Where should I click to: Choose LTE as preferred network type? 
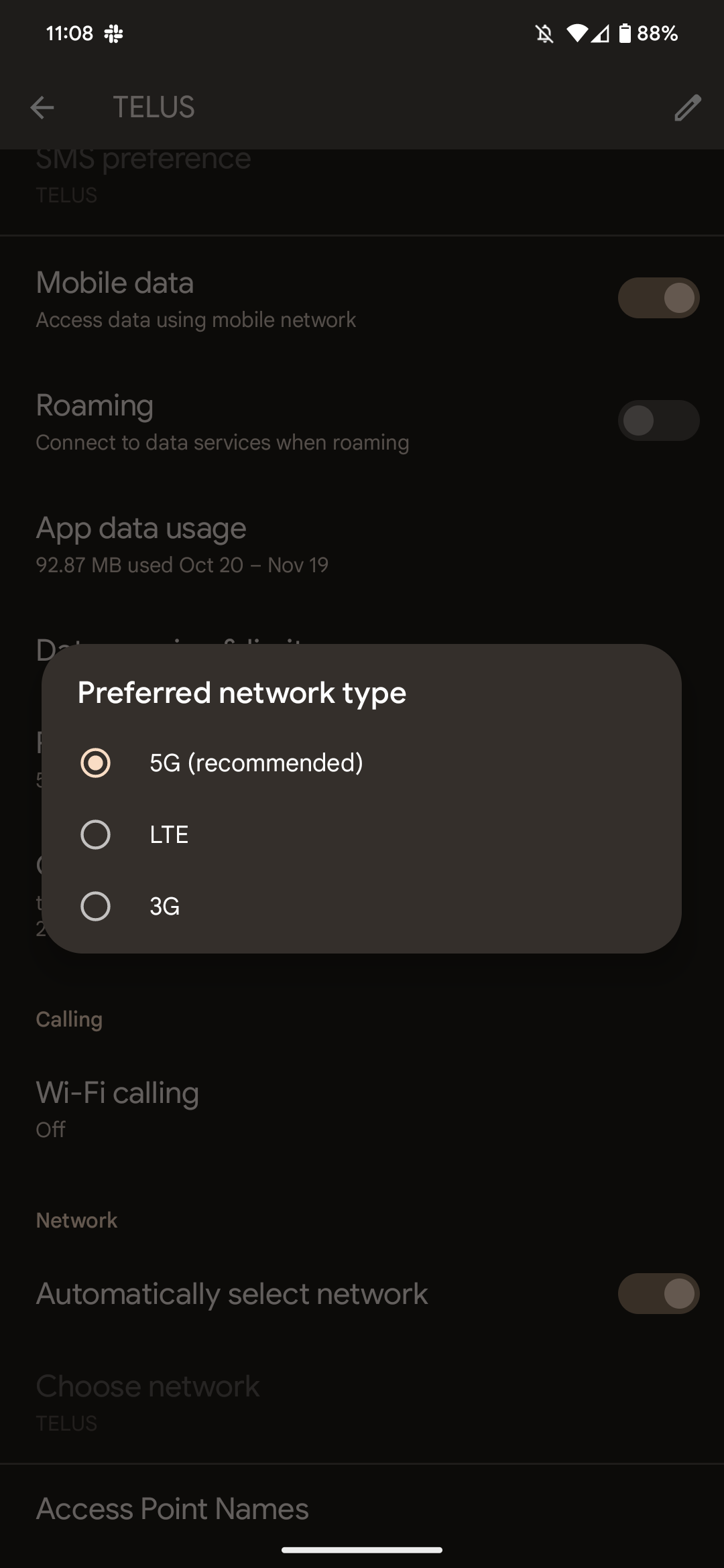tap(95, 835)
